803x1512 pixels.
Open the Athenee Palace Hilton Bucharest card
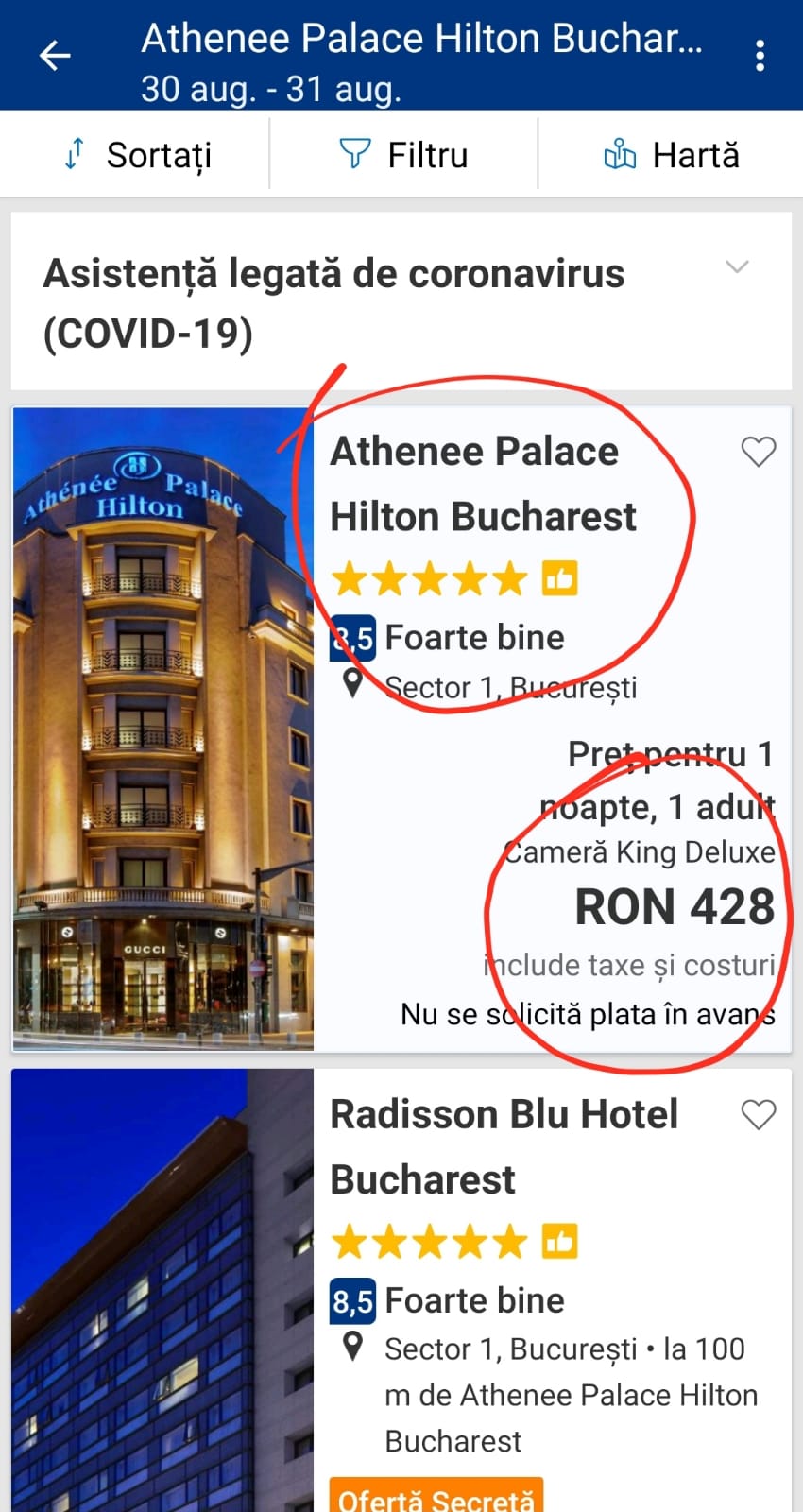pos(482,484)
